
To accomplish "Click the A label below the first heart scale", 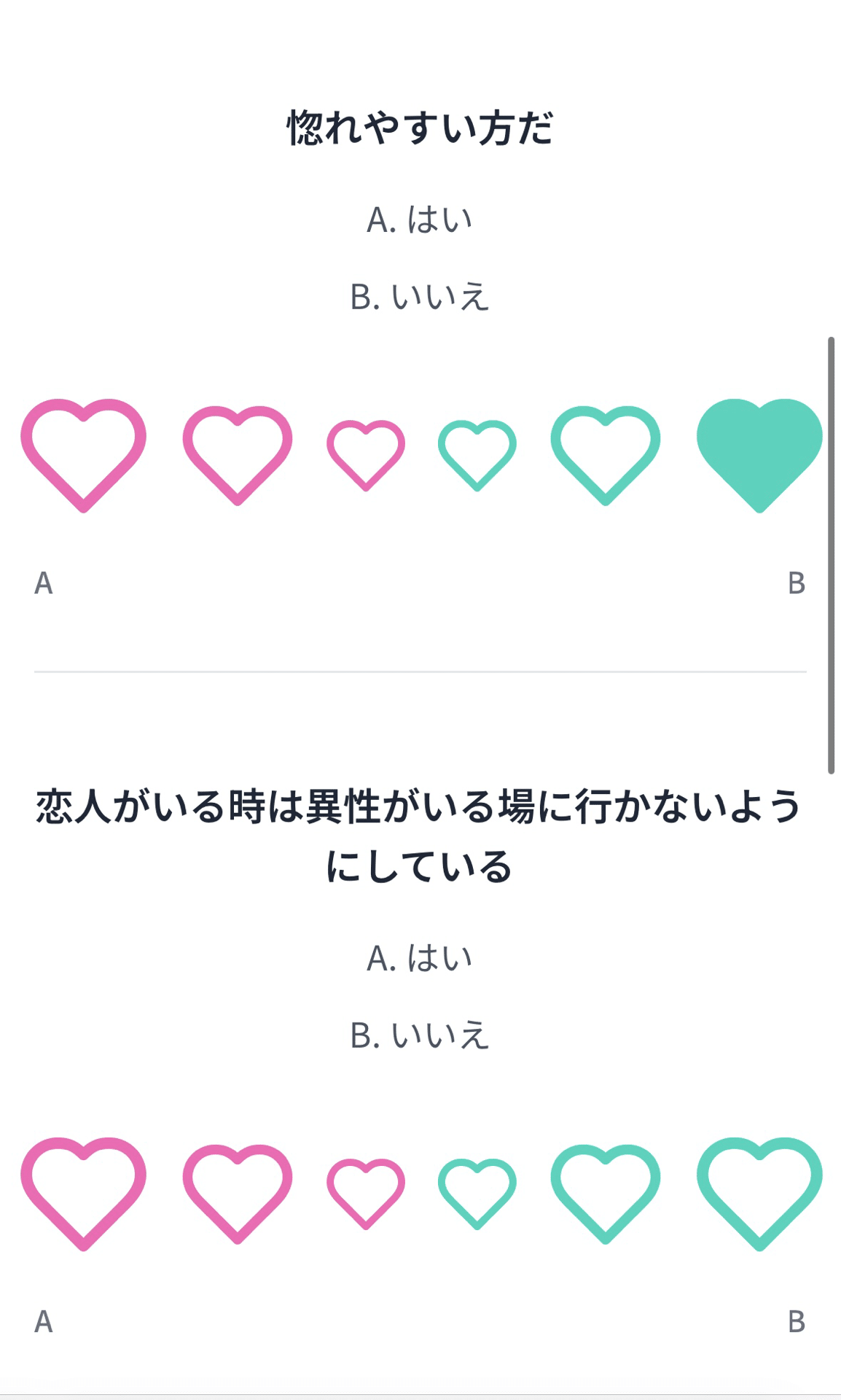I will point(44,583).
